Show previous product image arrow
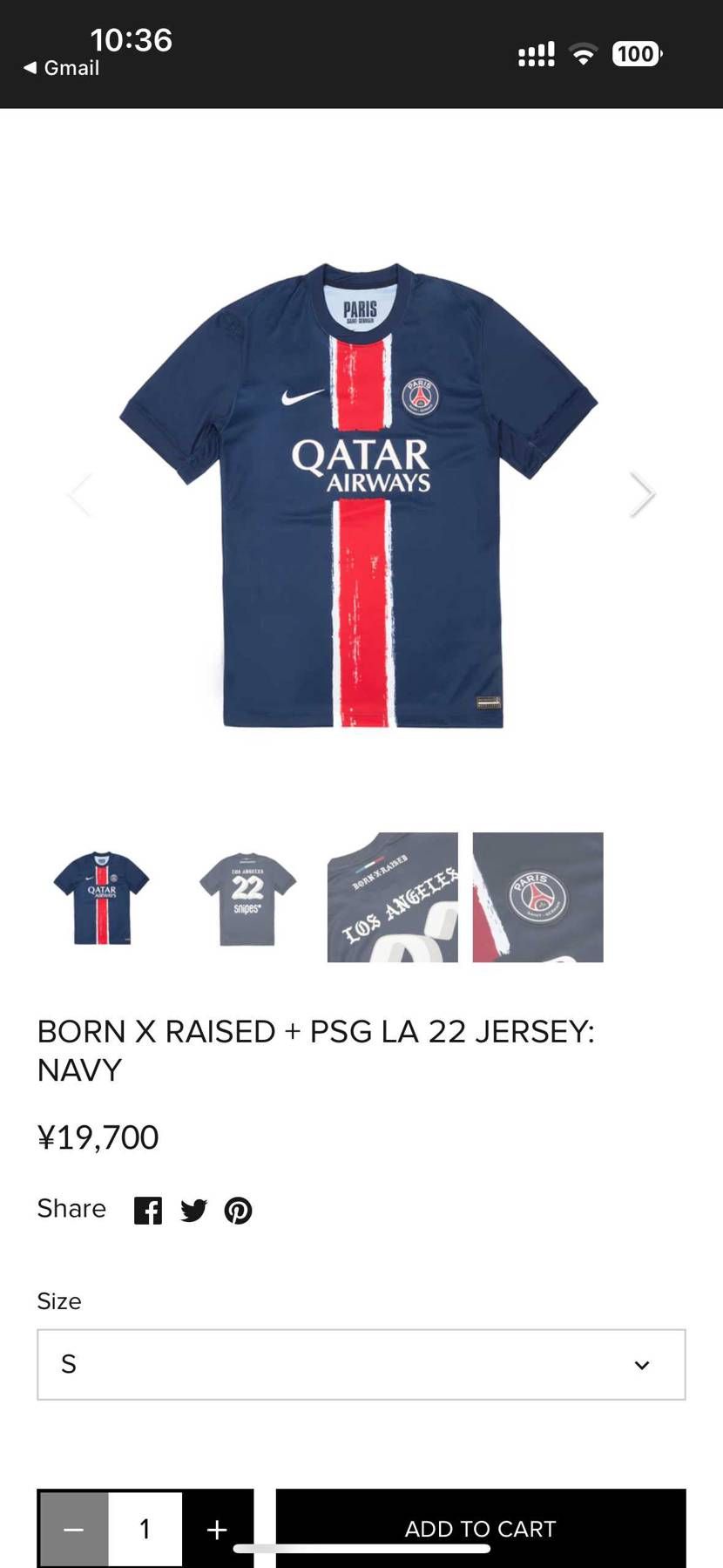This screenshot has width=723, height=1568. click(x=80, y=494)
